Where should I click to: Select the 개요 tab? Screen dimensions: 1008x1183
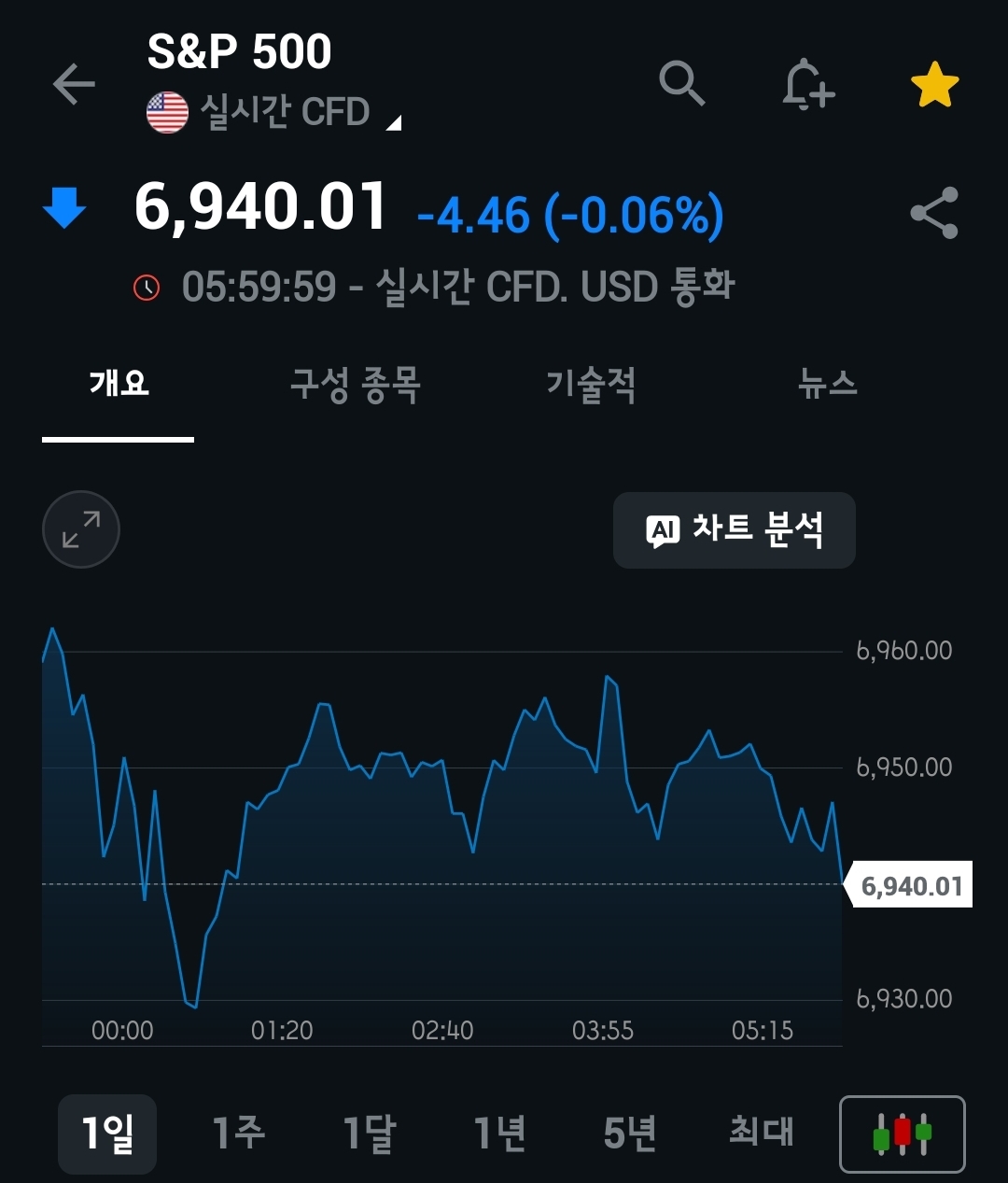coord(119,385)
